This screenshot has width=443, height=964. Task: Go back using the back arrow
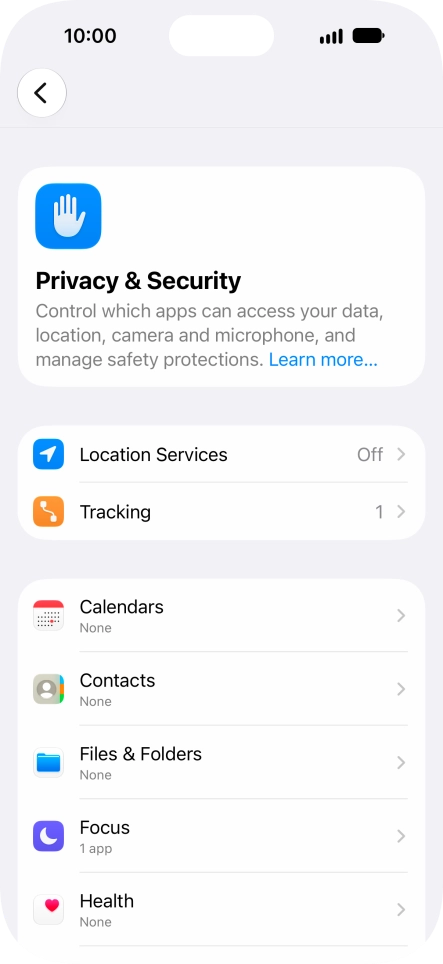(41, 93)
